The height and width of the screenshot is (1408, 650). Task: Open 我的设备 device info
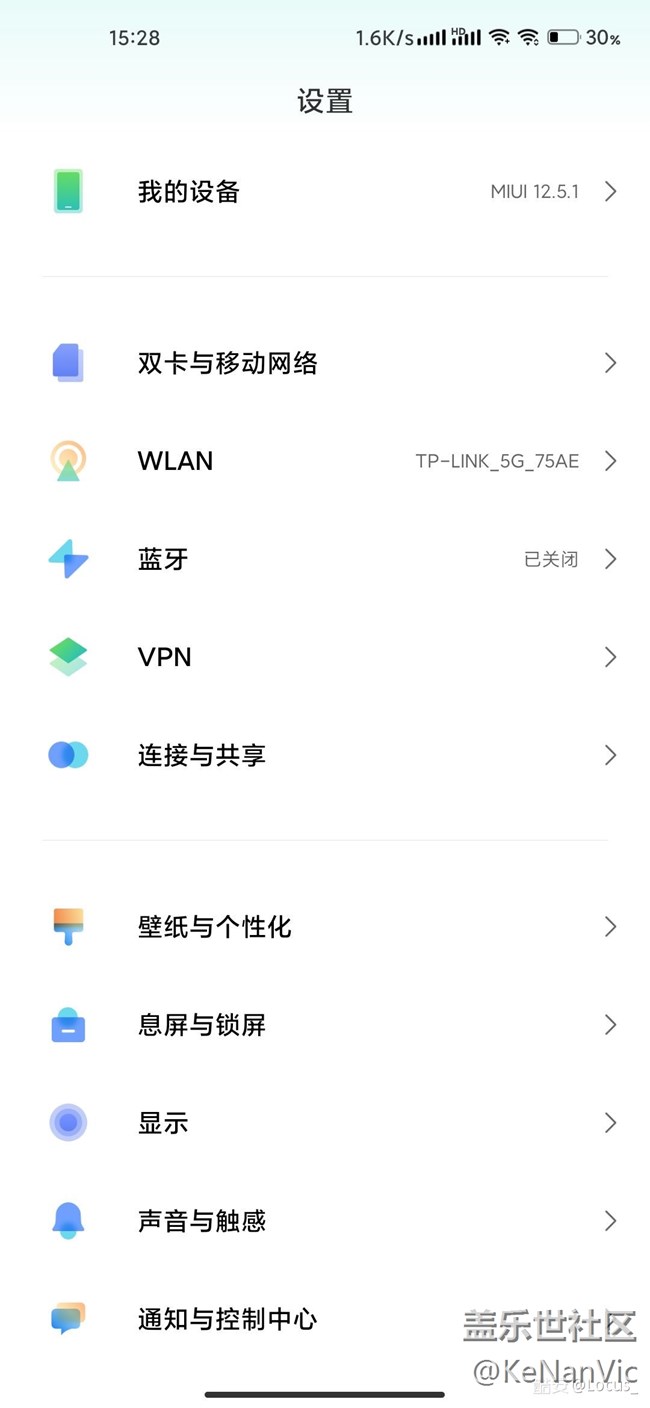point(325,192)
